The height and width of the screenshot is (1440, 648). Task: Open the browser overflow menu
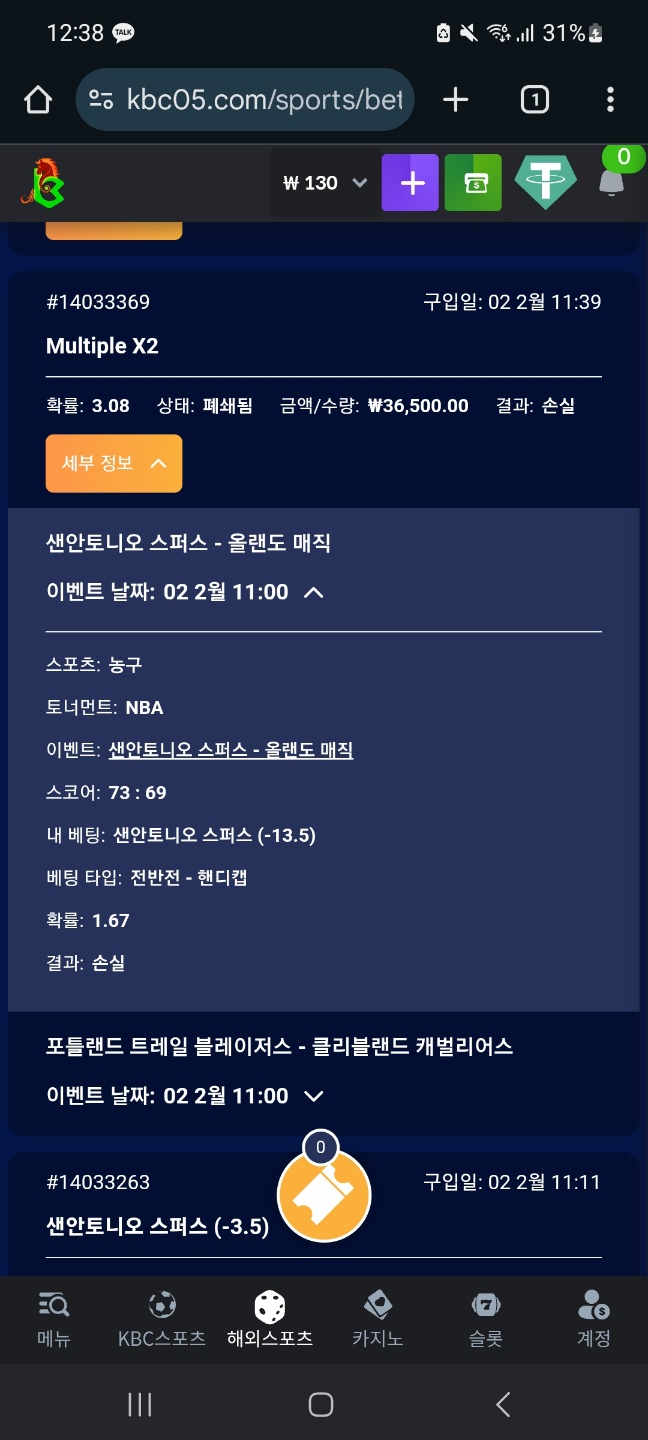(610, 100)
